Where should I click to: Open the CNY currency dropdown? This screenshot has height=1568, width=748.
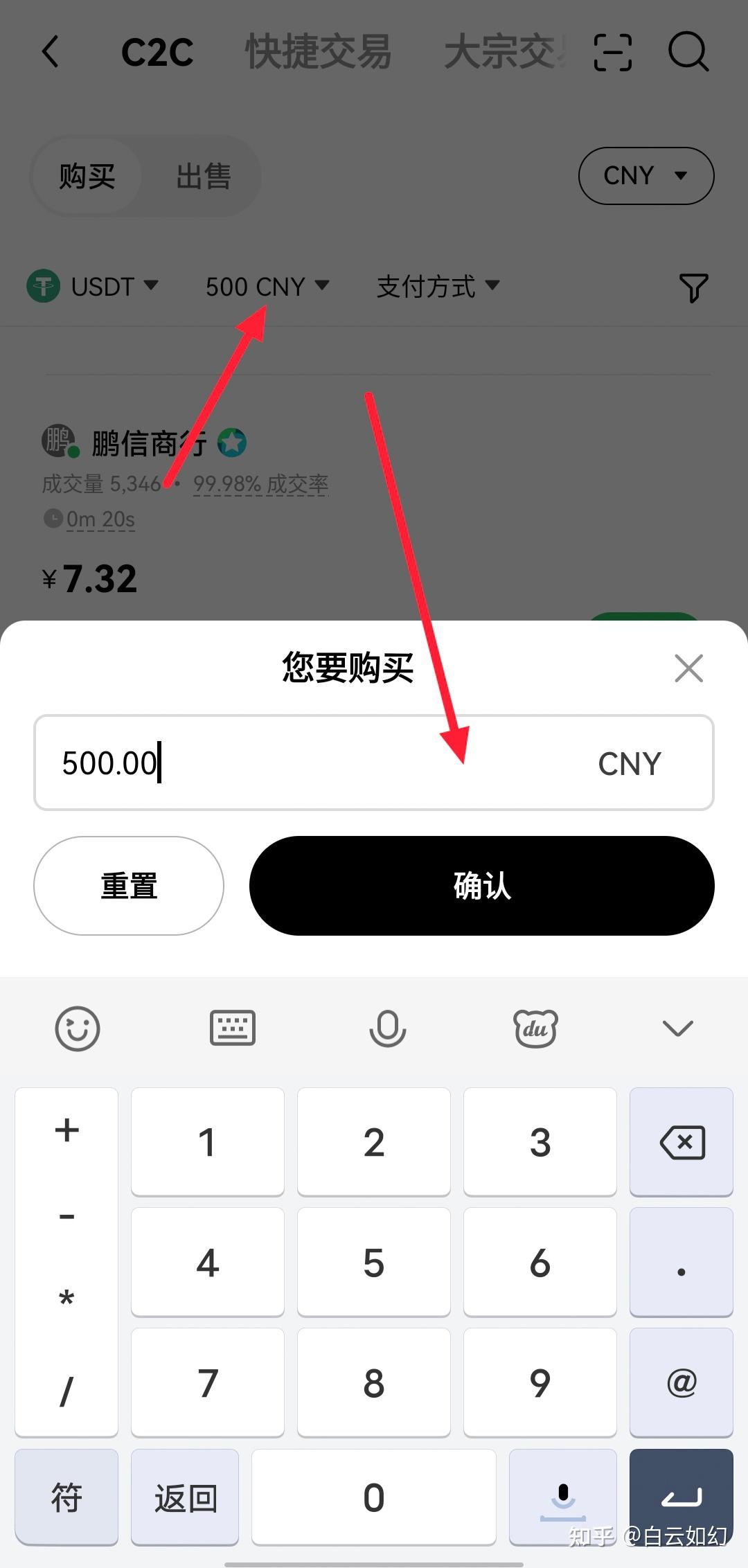pos(645,176)
